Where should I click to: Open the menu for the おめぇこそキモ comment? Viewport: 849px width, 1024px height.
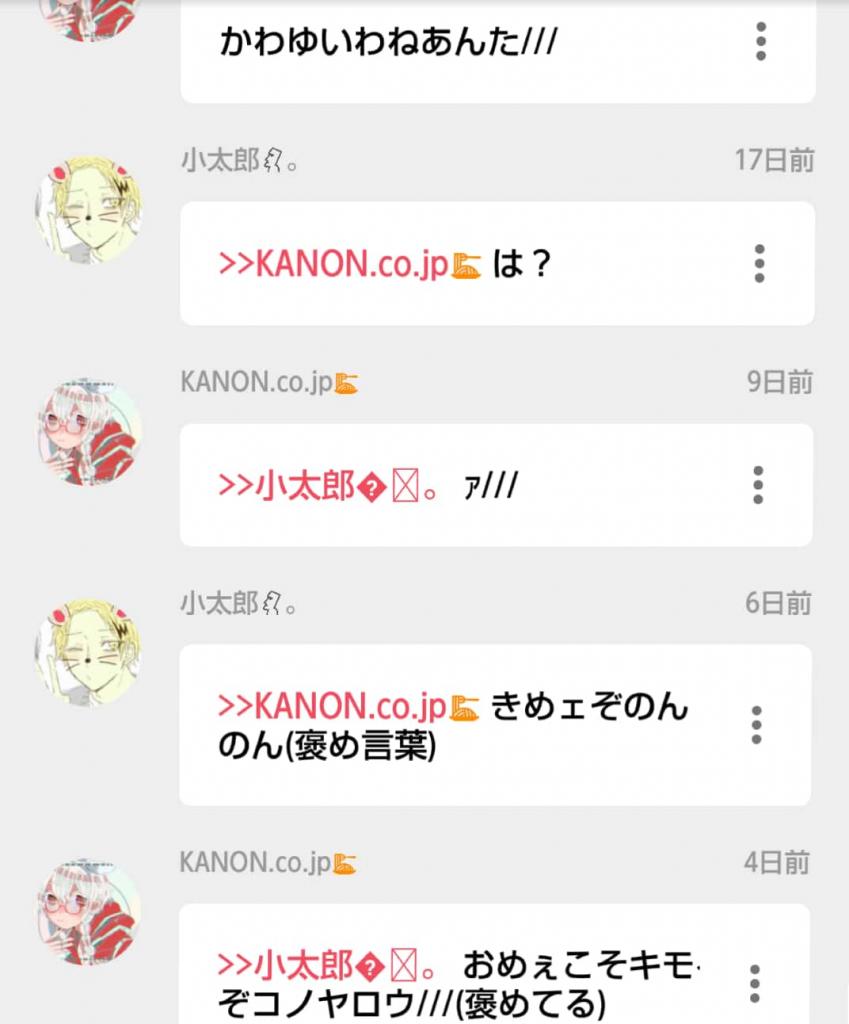pos(756,983)
